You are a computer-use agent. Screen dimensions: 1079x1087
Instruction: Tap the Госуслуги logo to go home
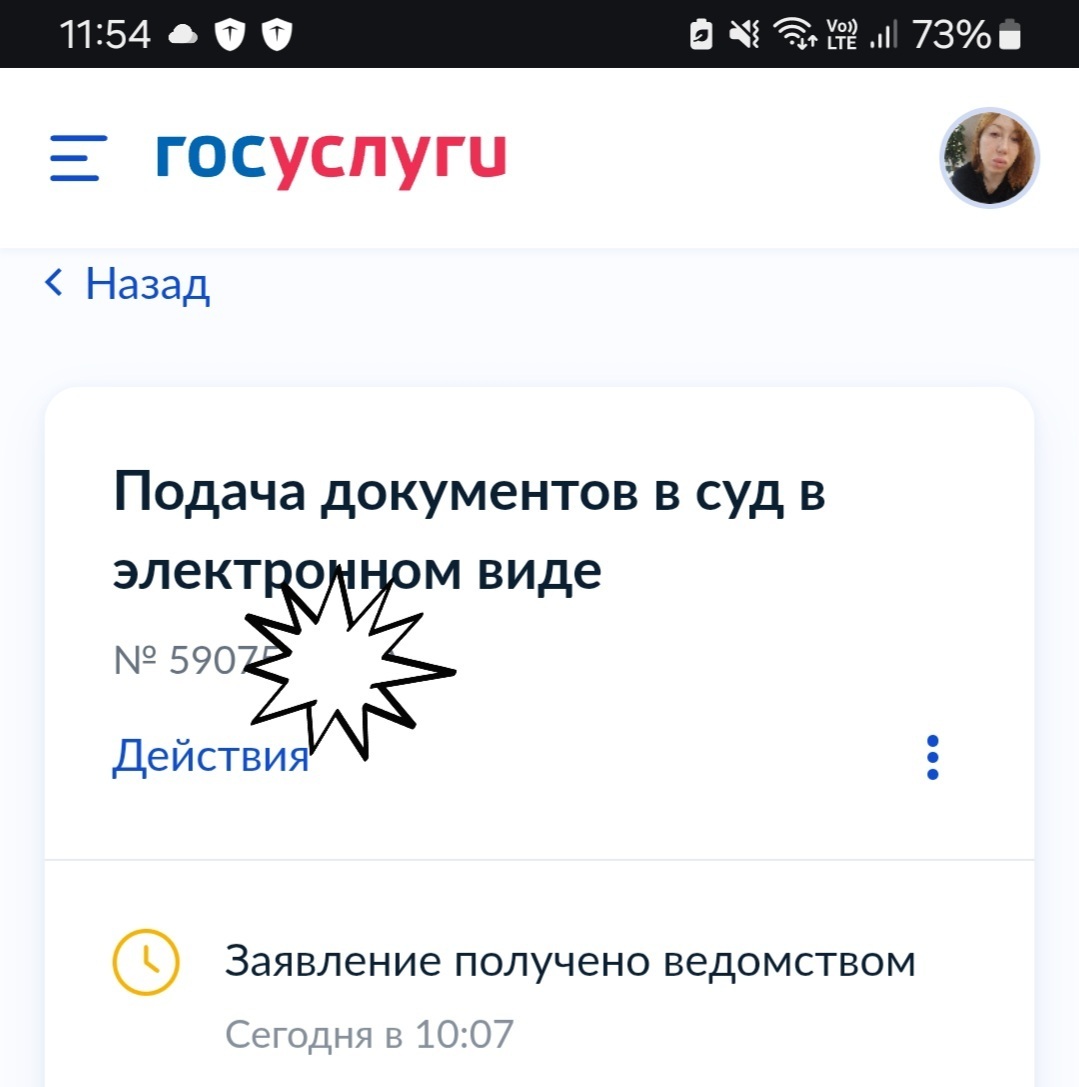click(x=331, y=157)
